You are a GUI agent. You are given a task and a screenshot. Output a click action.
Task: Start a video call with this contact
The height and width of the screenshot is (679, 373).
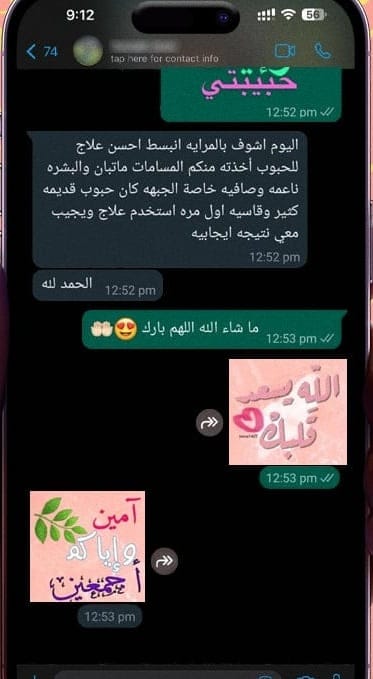(x=285, y=51)
